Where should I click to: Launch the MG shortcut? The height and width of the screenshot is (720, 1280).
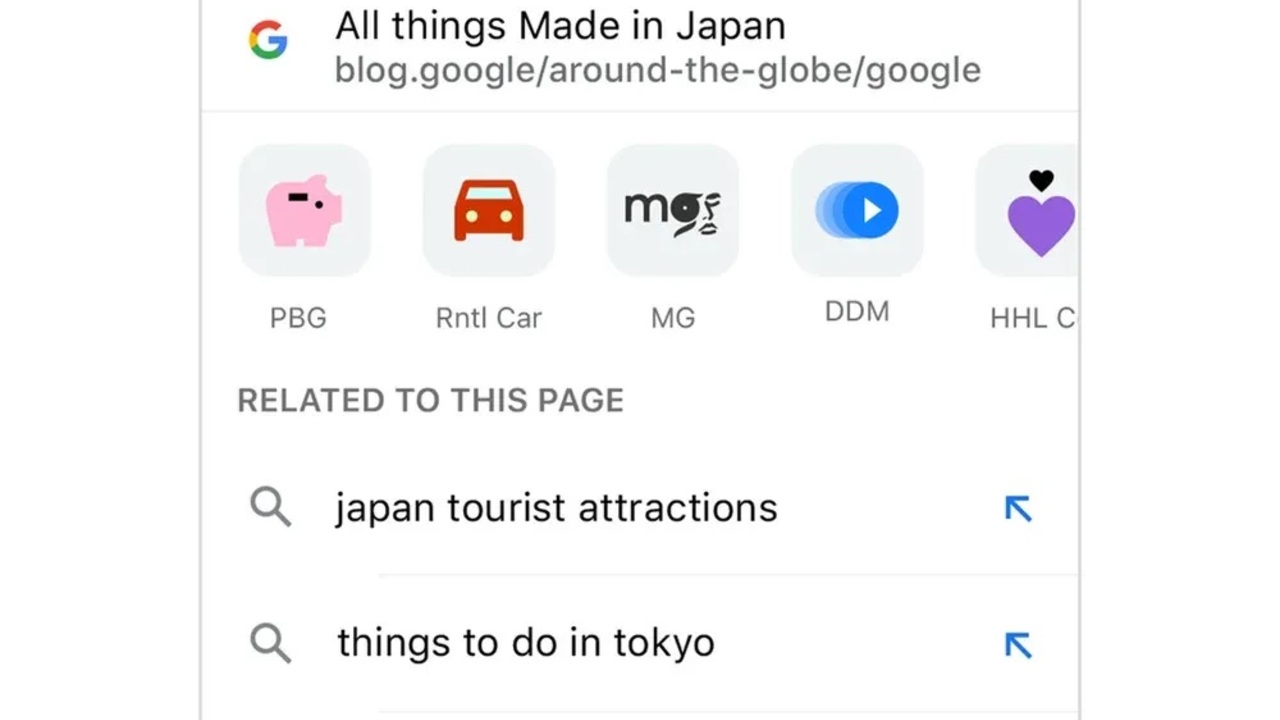(672, 210)
